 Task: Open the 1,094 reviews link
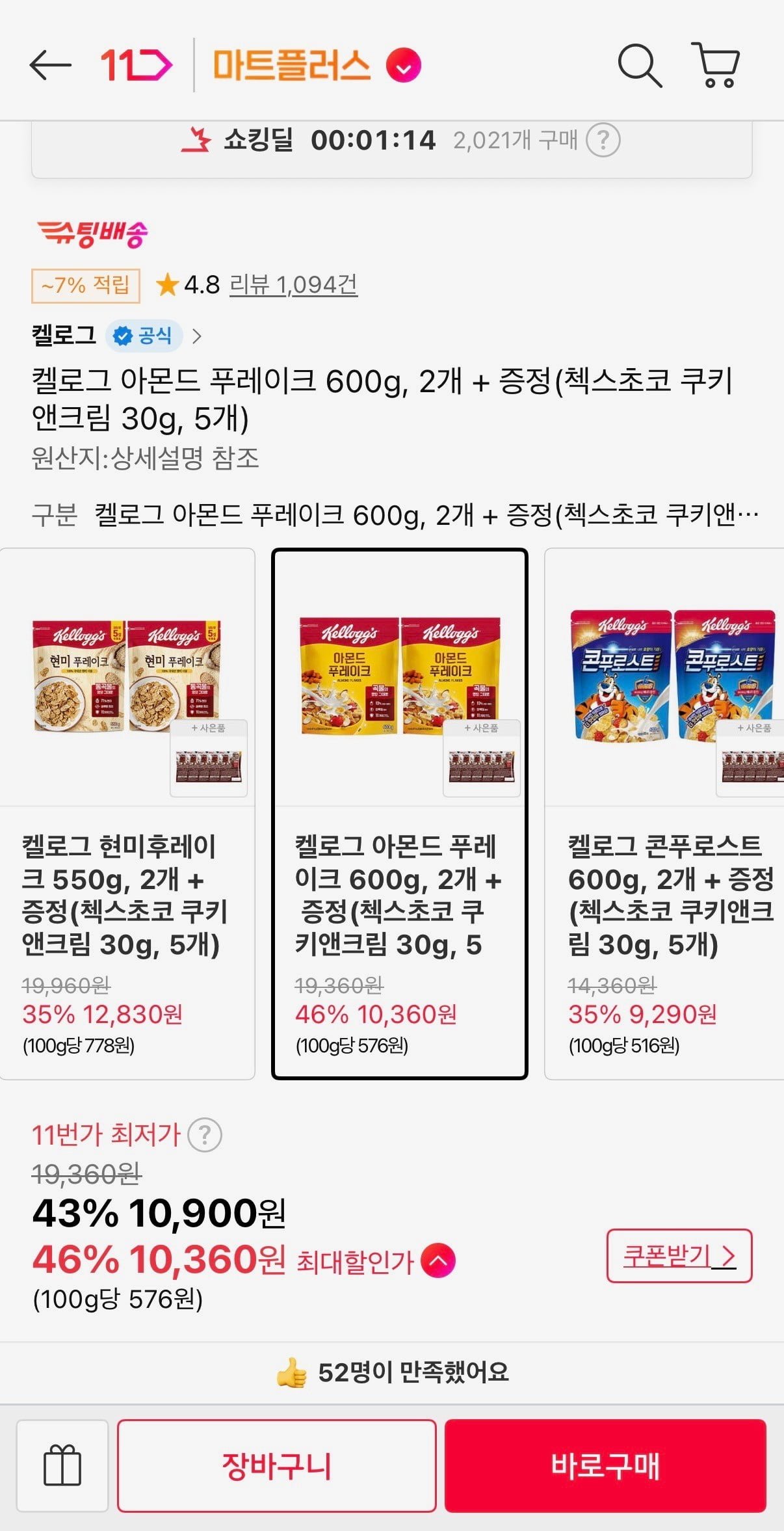[293, 285]
